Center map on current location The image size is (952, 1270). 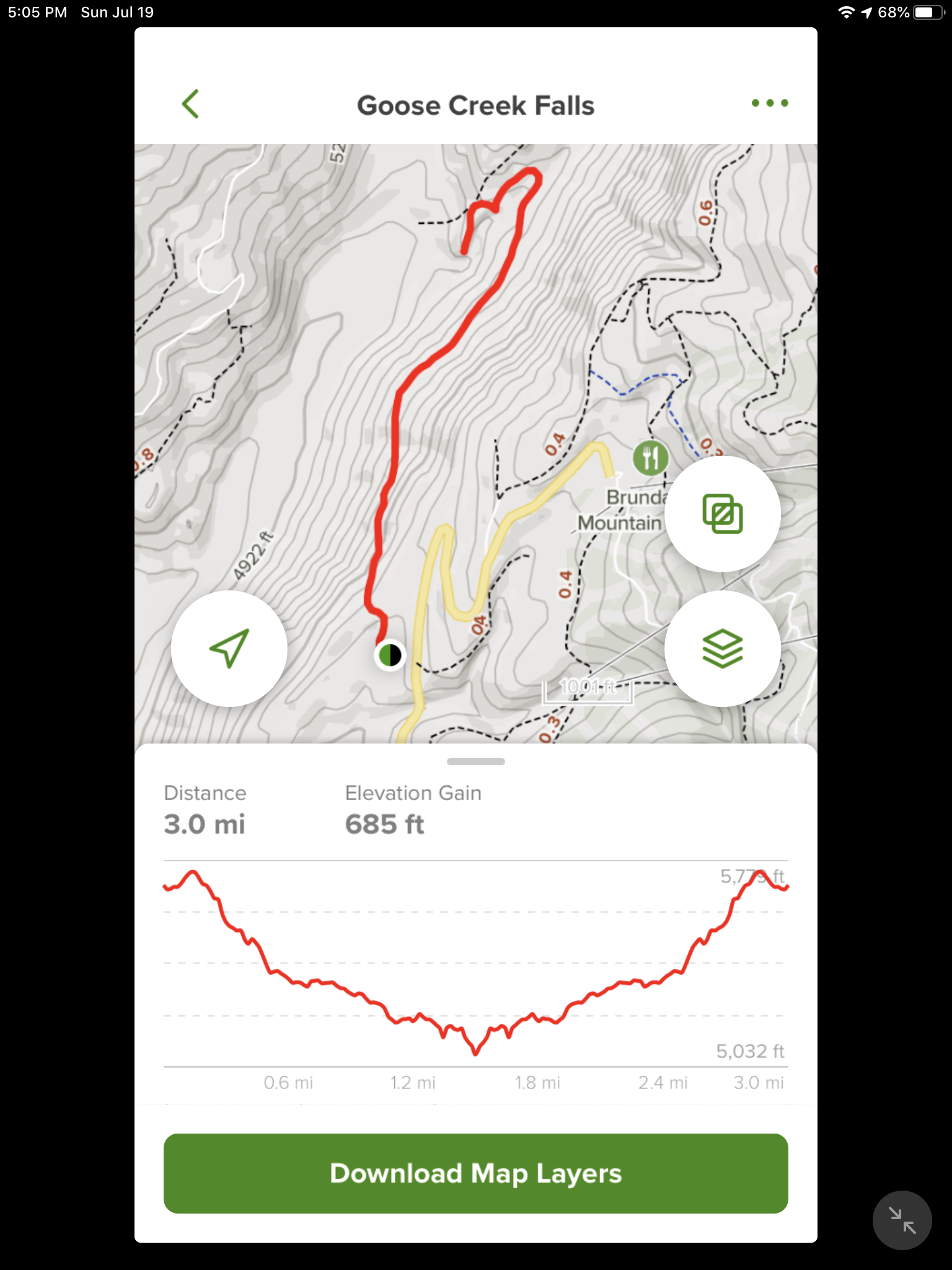[229, 649]
